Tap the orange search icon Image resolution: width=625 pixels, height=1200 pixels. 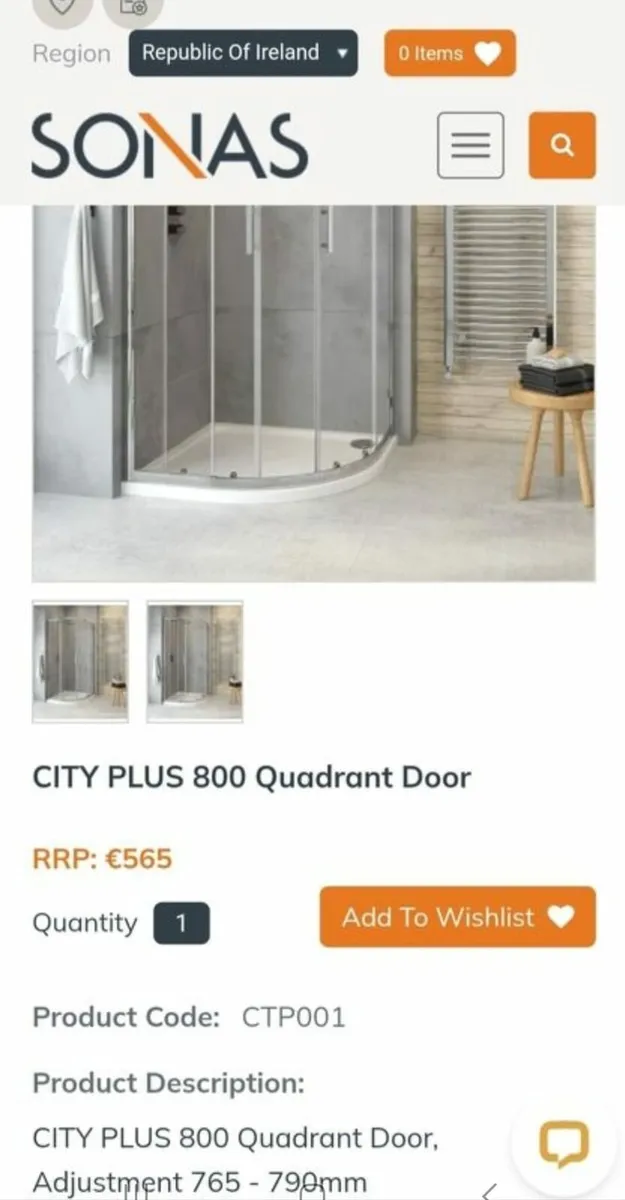coord(562,146)
